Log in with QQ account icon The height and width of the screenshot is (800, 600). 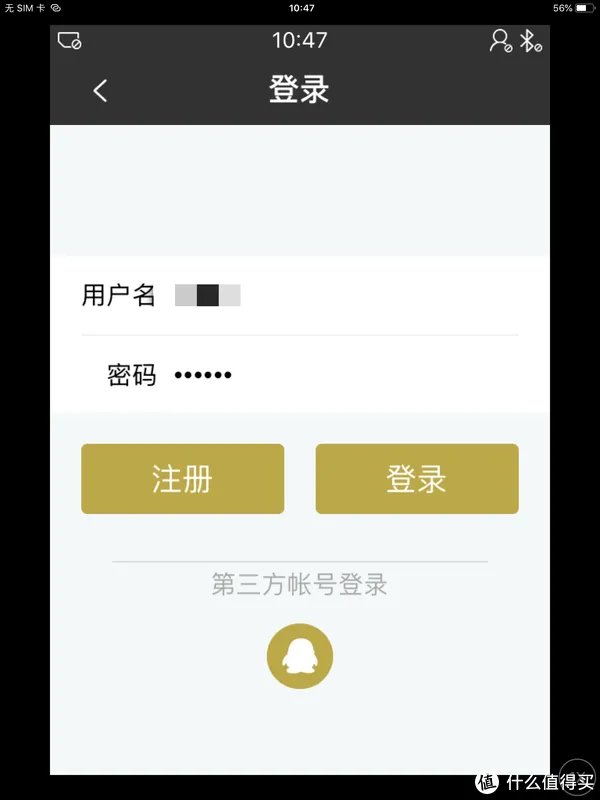(299, 657)
